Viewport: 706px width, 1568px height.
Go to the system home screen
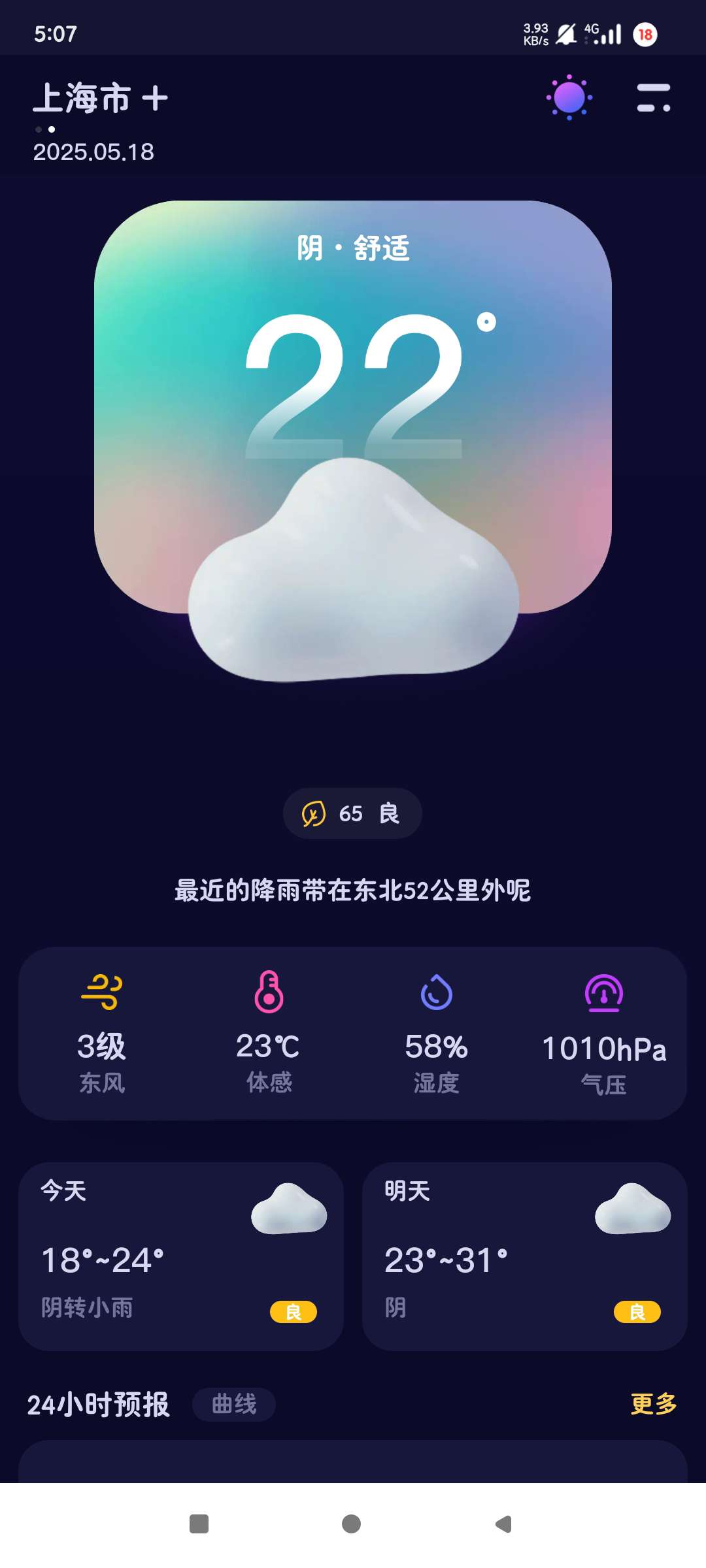click(x=352, y=1524)
